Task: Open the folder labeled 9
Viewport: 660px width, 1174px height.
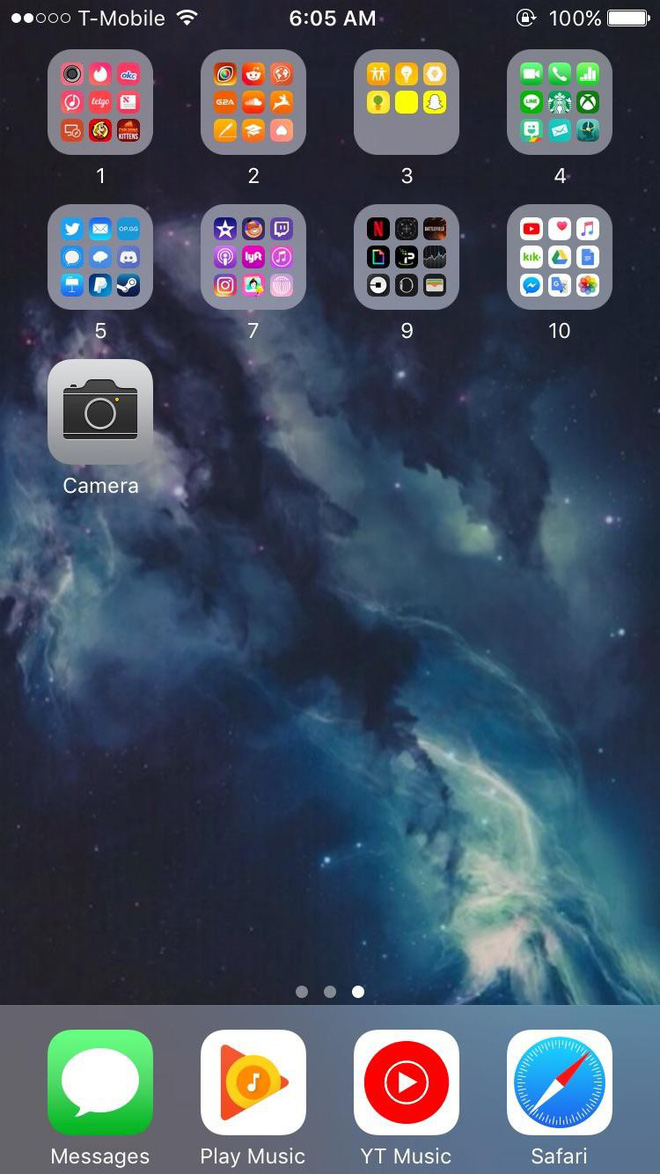Action: pos(406,257)
